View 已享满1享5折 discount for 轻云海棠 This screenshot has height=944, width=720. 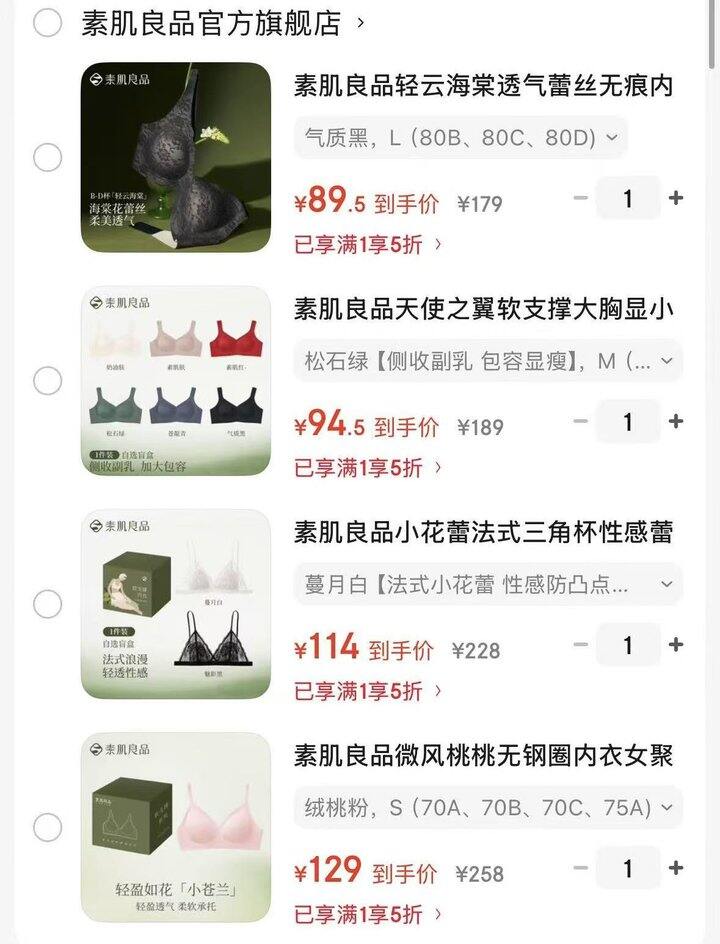click(x=367, y=244)
